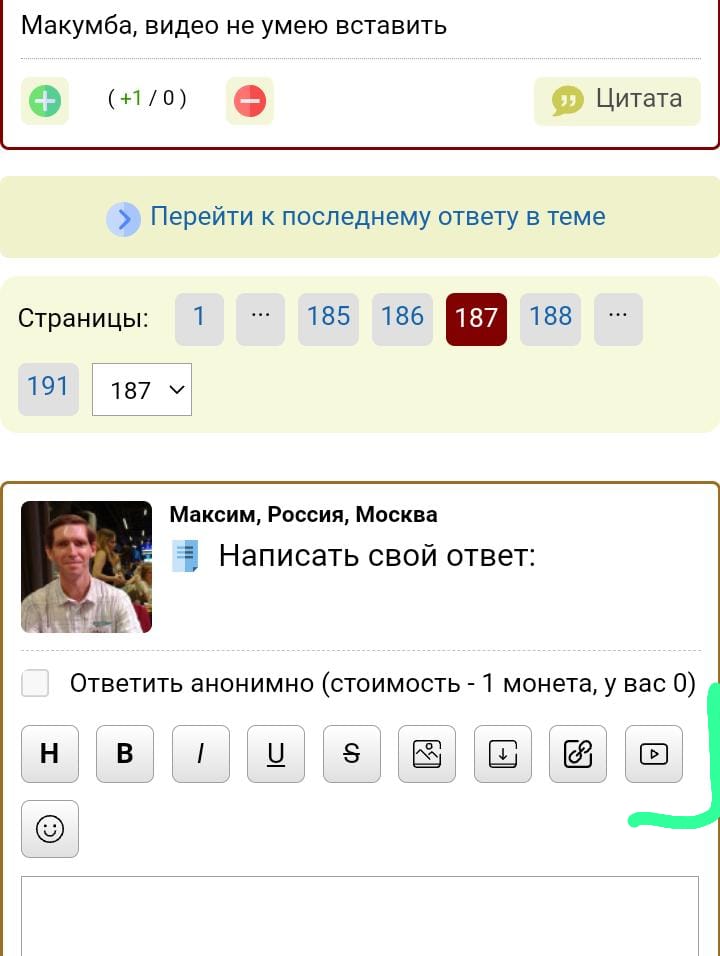720x956 pixels.
Task: Expand the page number dropdown showing 187
Action: click(x=141, y=390)
